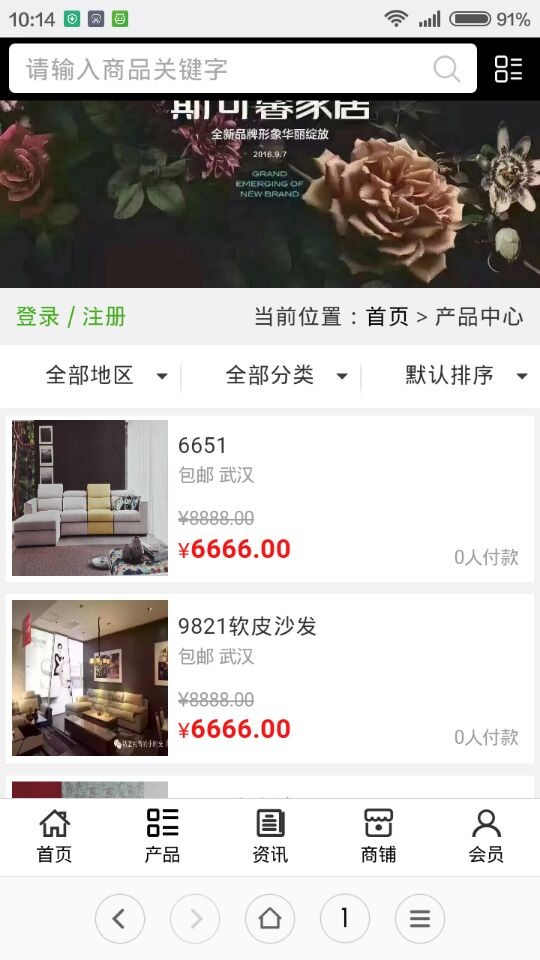Switch to the 资讯 bottom tab
This screenshot has height=960, width=540.
[270, 836]
